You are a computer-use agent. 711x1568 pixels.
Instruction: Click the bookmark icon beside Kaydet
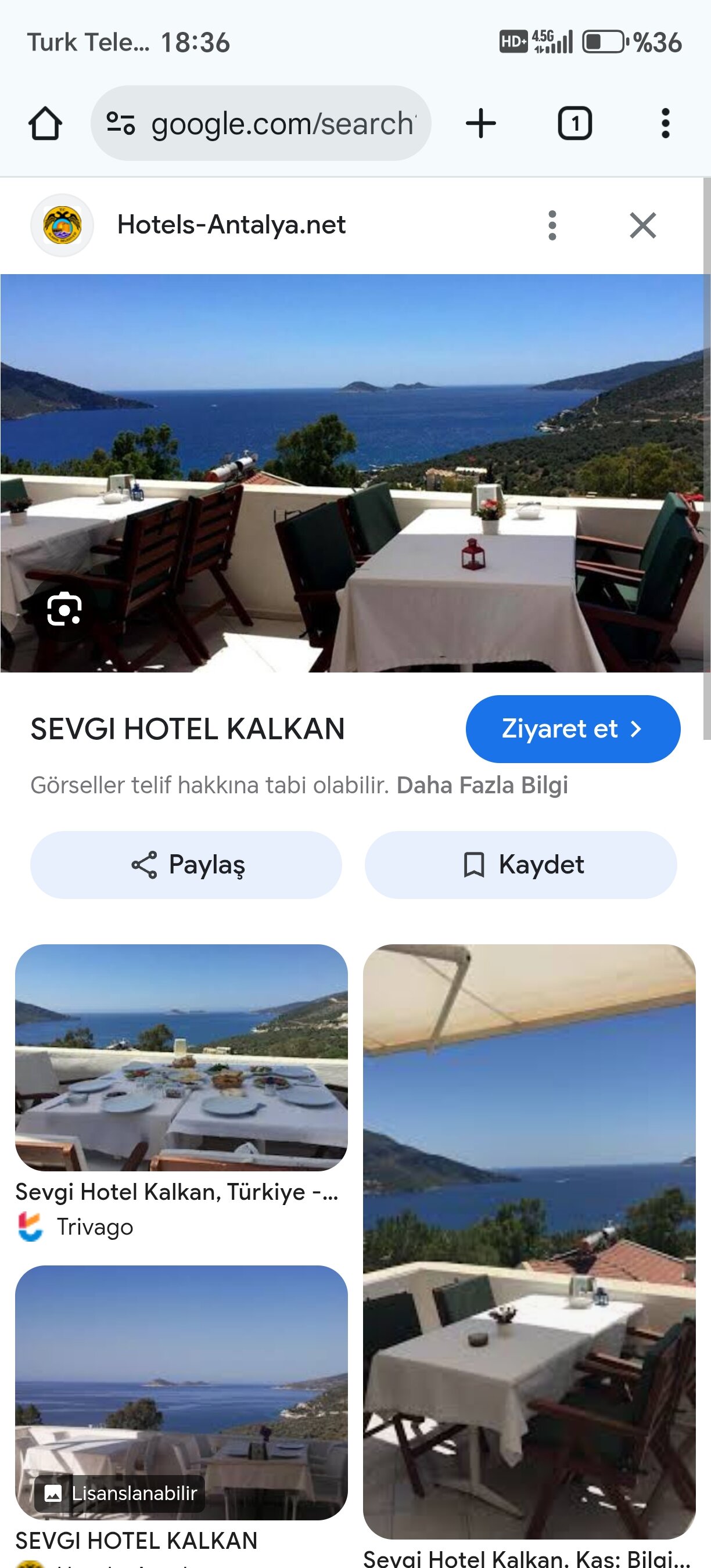[473, 864]
